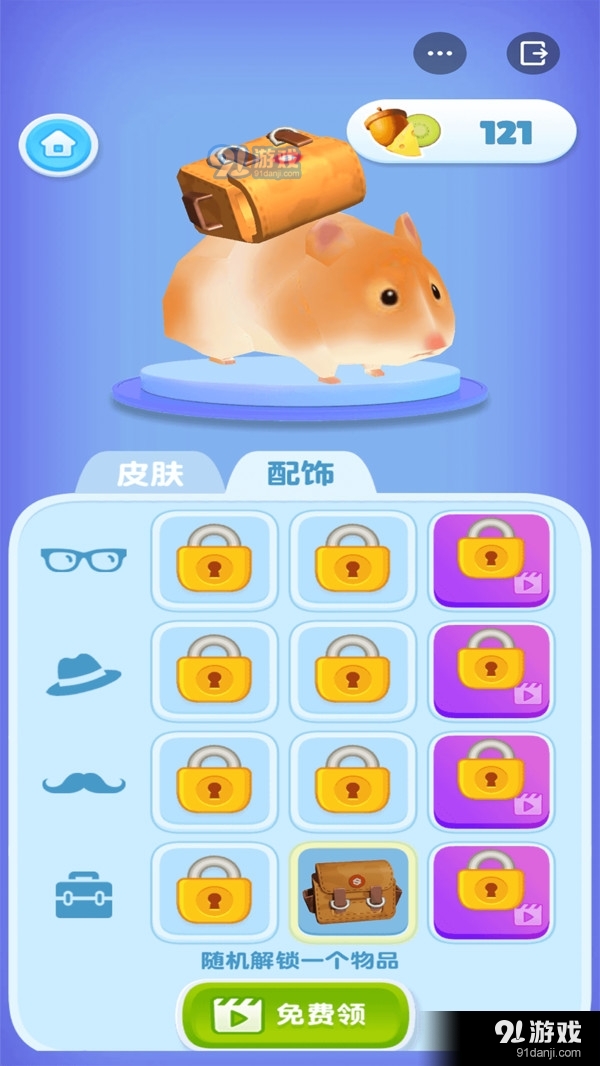
Task: Open the three-dot more options menu
Action: pos(440,53)
